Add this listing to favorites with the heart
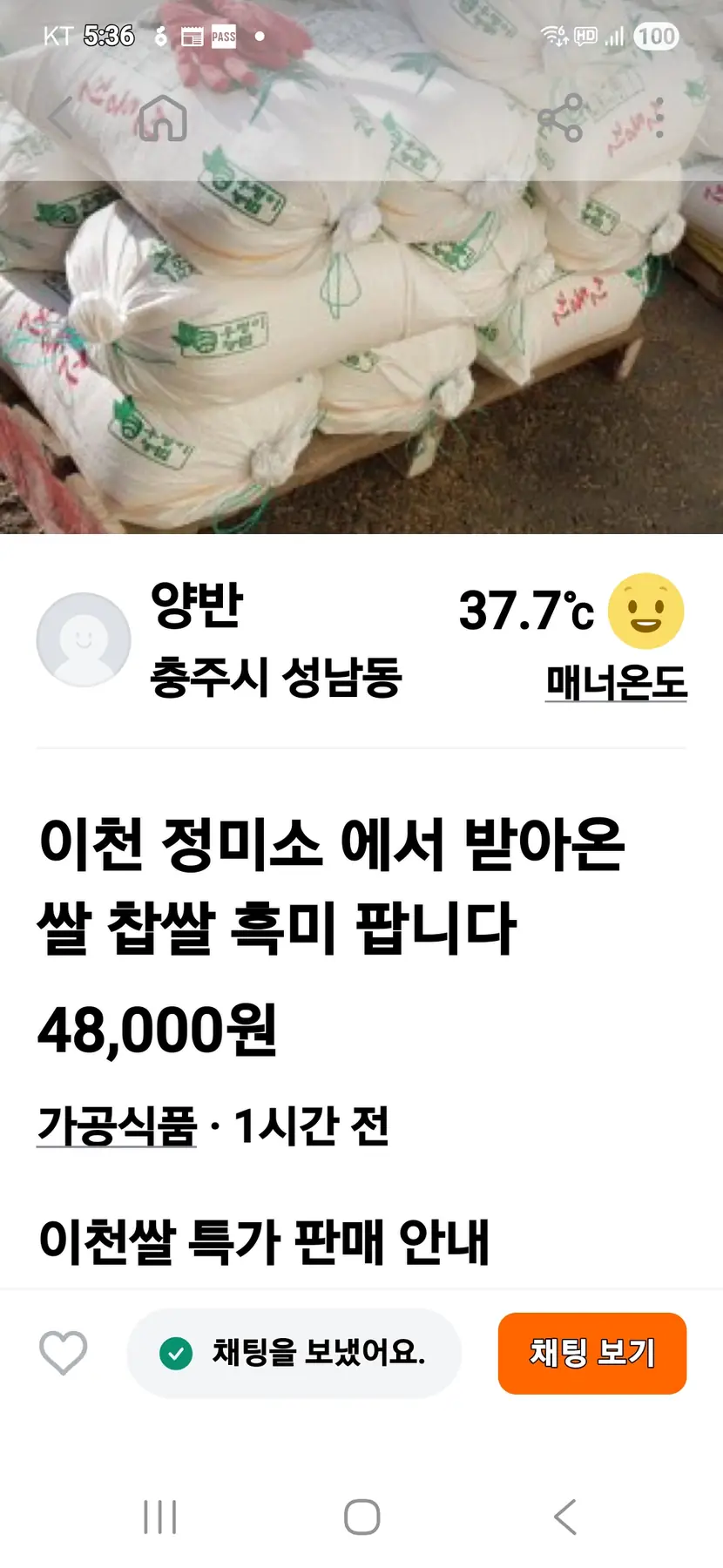Viewport: 723px width, 1568px height. pos(64,1353)
